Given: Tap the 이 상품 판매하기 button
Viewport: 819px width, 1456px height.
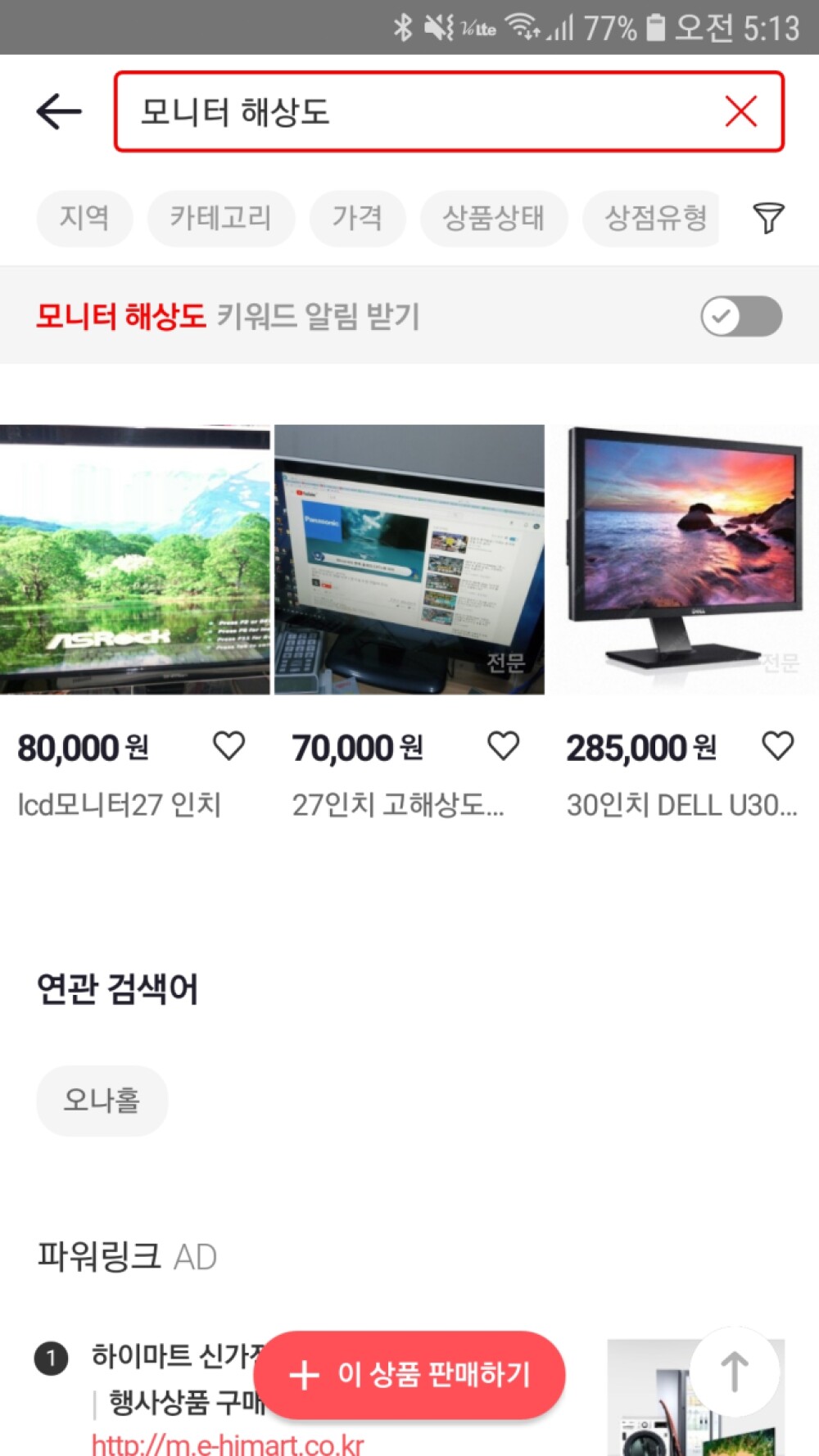Looking at the screenshot, I should click(x=409, y=1374).
